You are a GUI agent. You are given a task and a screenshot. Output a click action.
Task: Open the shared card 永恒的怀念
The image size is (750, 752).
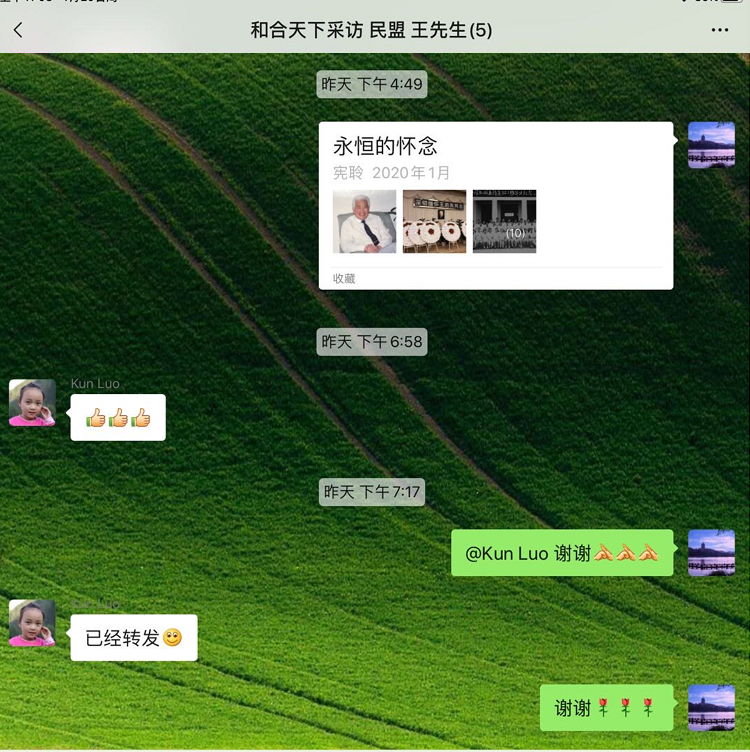pos(495,205)
